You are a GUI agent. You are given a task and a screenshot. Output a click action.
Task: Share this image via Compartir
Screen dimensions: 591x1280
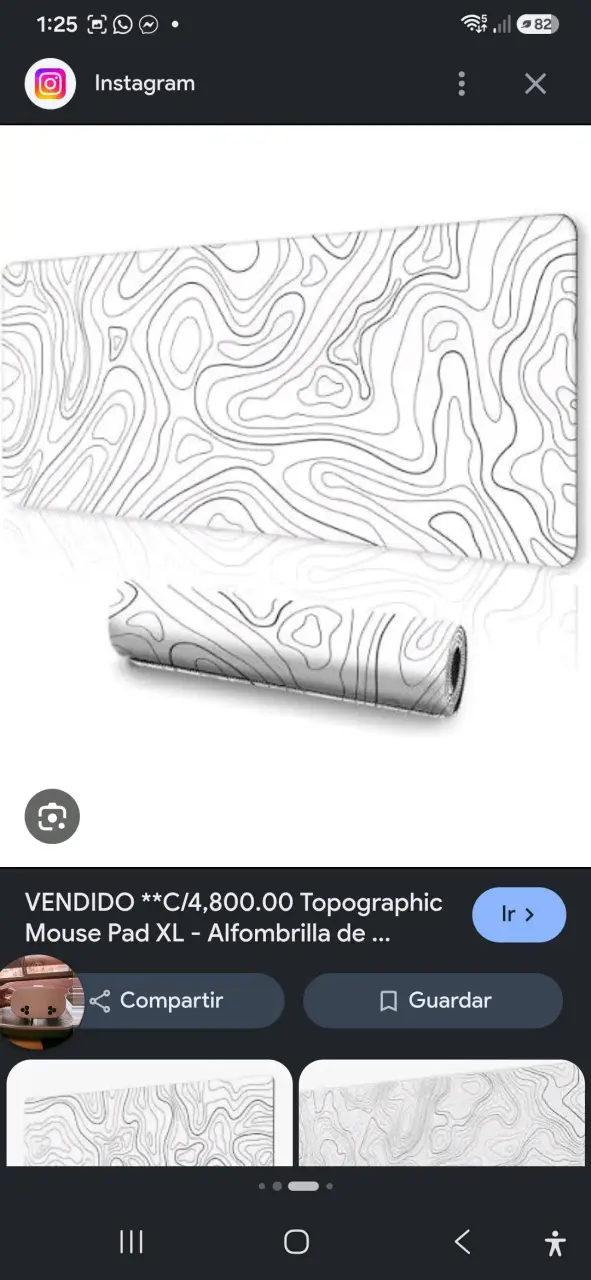[168, 1000]
